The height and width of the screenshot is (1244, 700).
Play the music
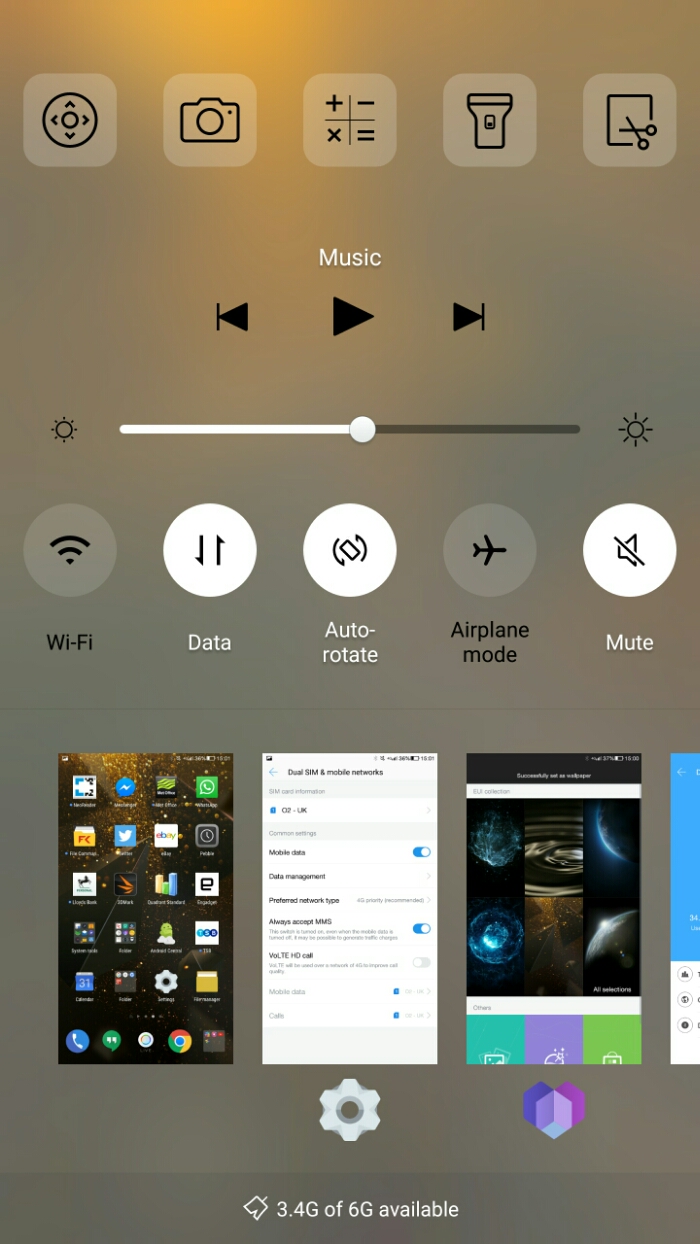tap(352, 317)
